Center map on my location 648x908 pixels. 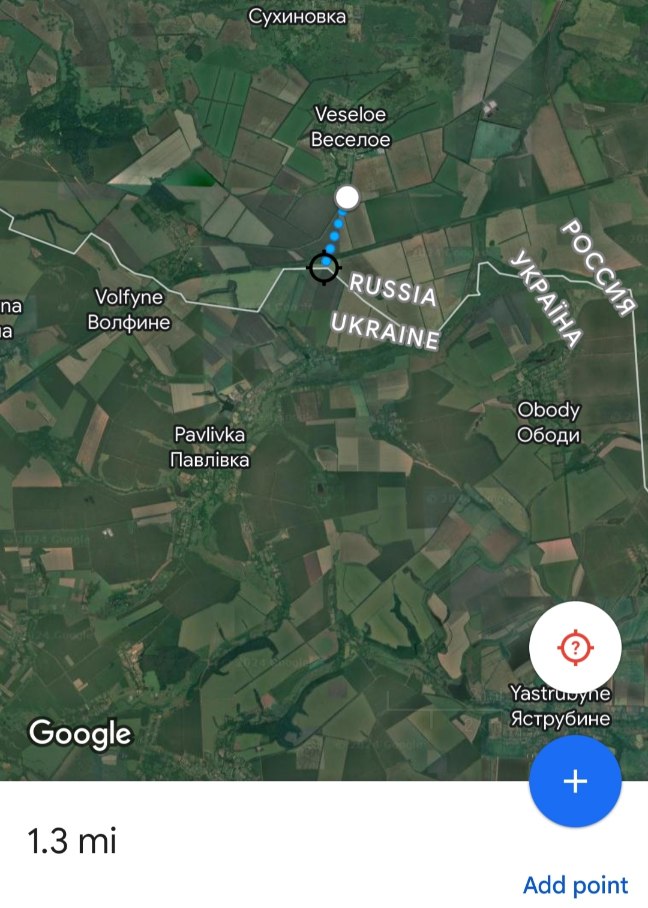(x=575, y=648)
